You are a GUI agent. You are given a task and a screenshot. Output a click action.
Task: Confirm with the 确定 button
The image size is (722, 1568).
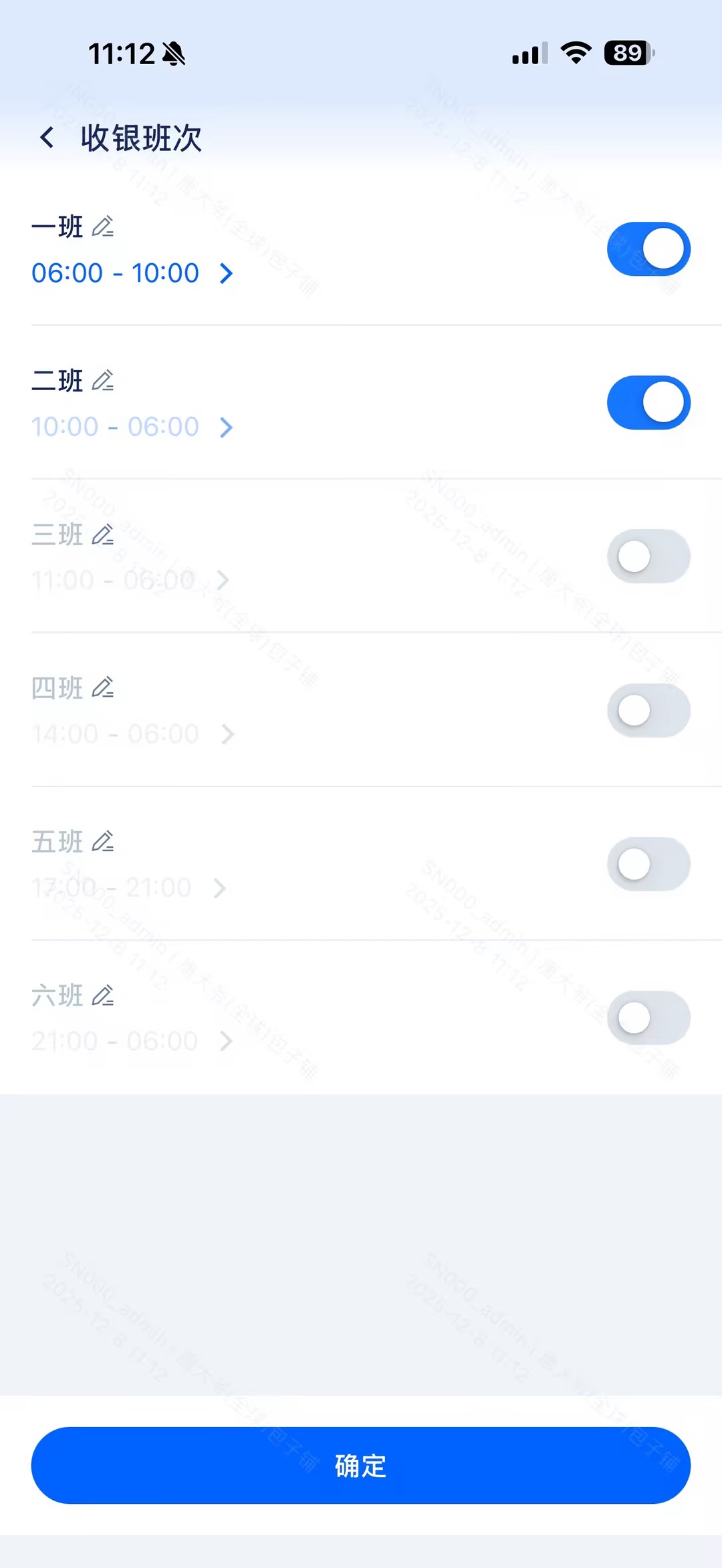pyautogui.click(x=361, y=1466)
